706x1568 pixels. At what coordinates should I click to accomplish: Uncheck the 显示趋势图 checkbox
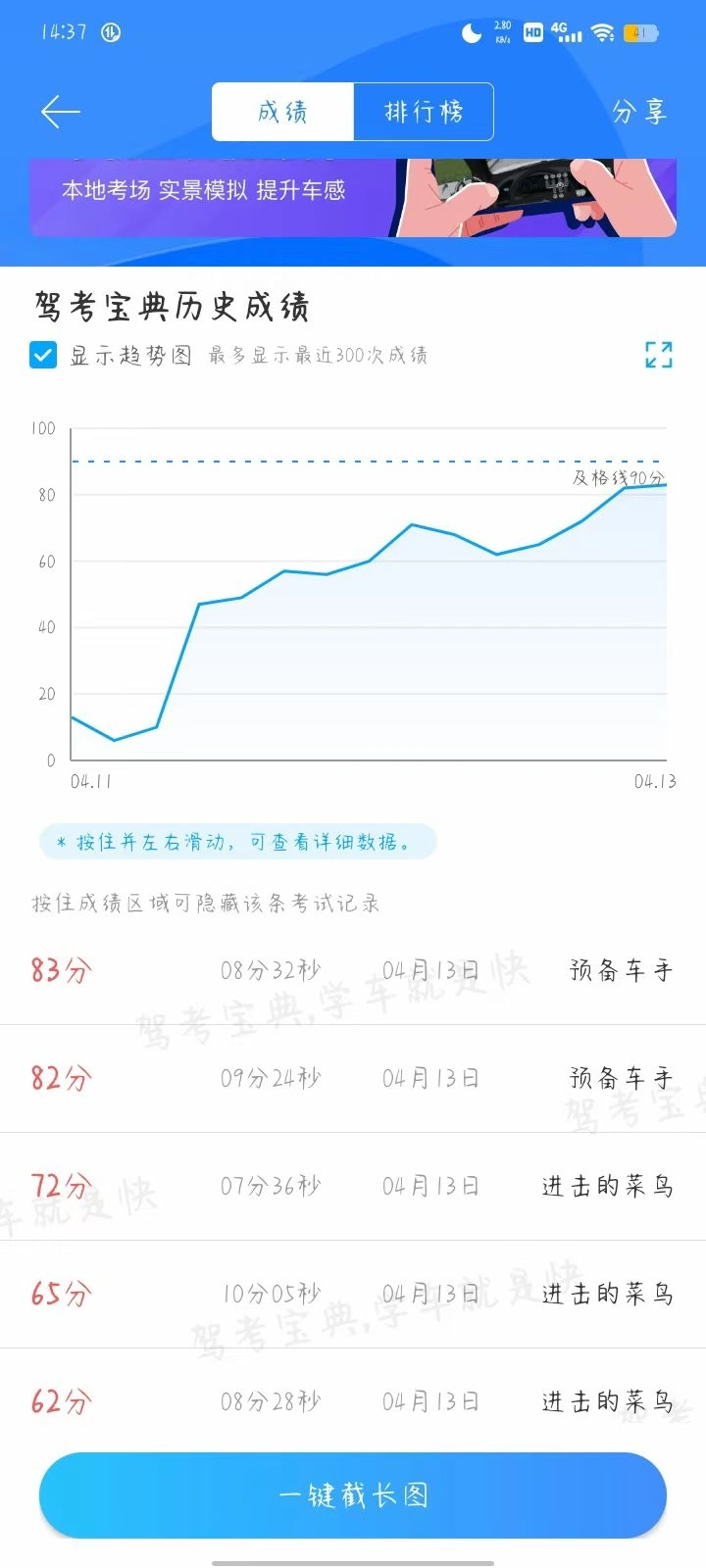pyautogui.click(x=43, y=355)
